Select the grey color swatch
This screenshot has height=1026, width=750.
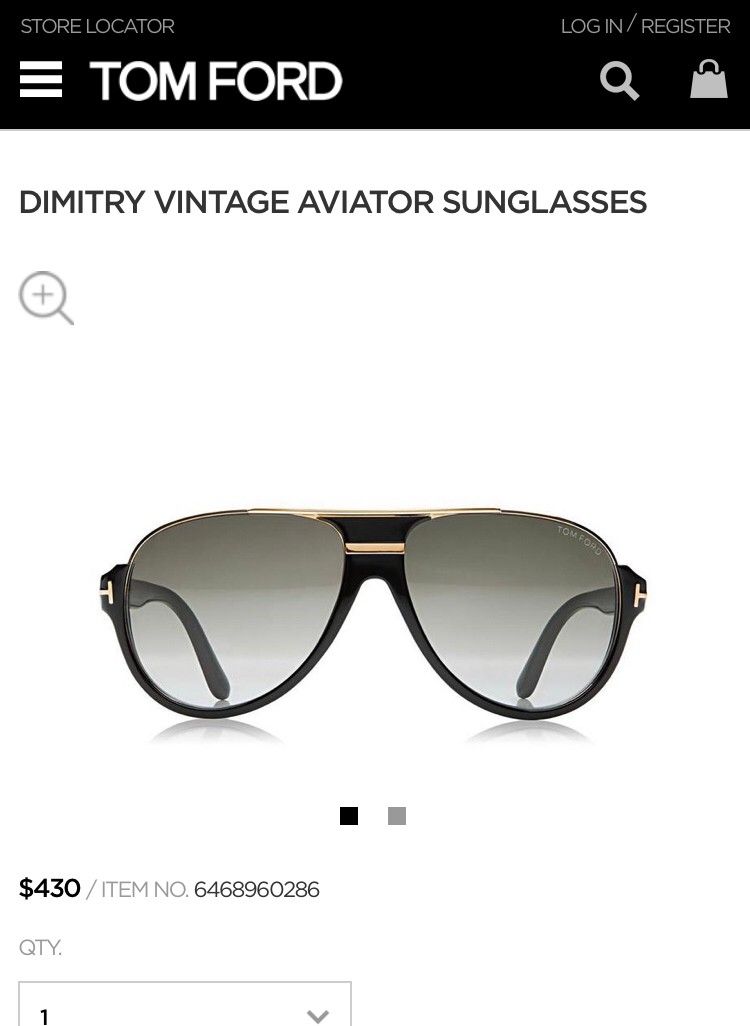(397, 816)
